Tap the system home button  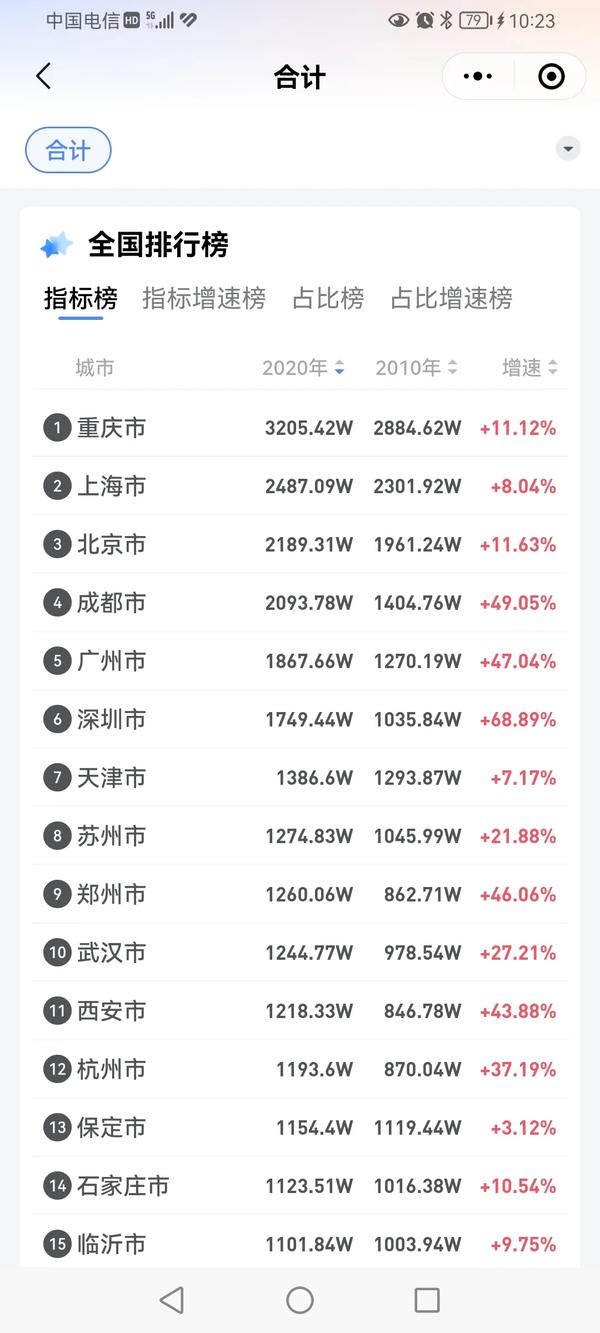(x=300, y=1300)
